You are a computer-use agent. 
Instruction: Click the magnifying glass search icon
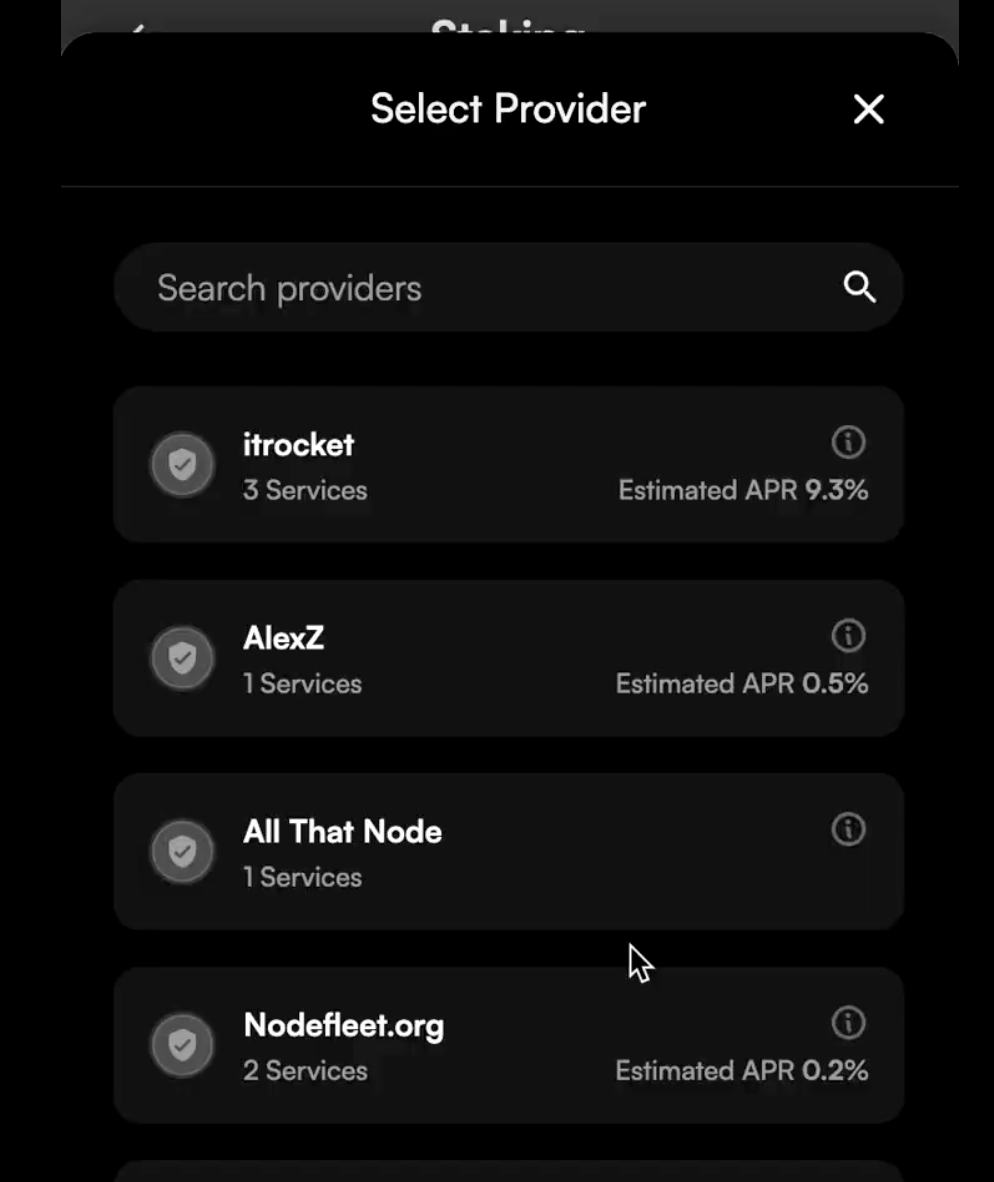pyautogui.click(x=860, y=287)
